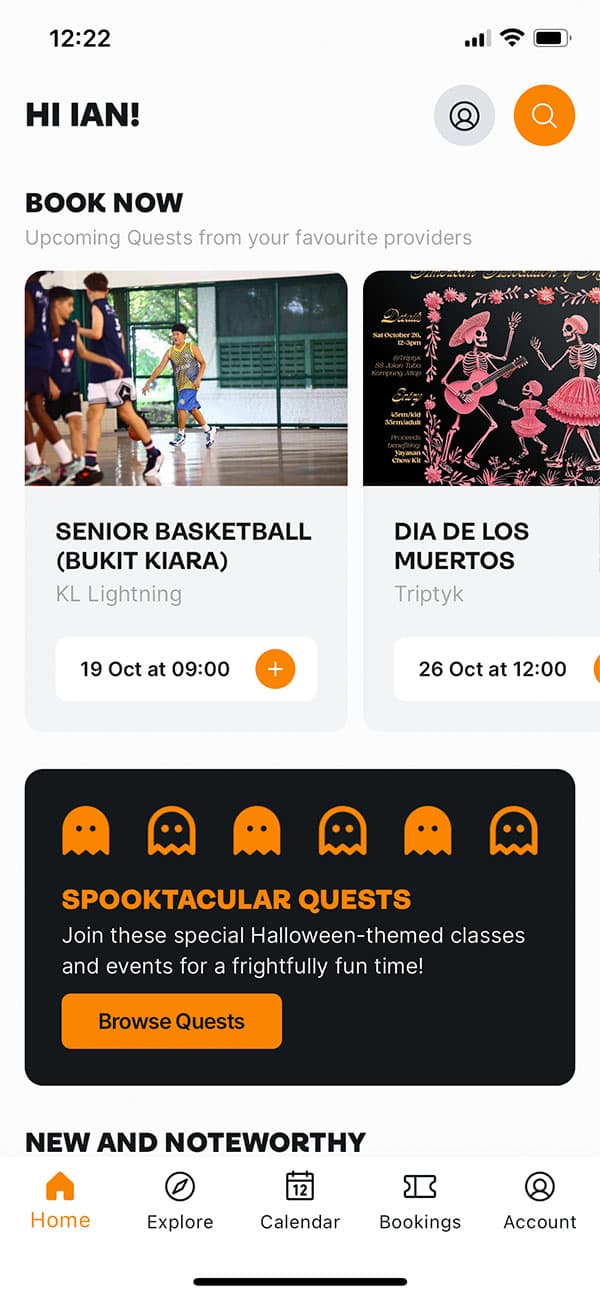Switch to the Account tab
The height and width of the screenshot is (1298, 600).
coord(540,1201)
